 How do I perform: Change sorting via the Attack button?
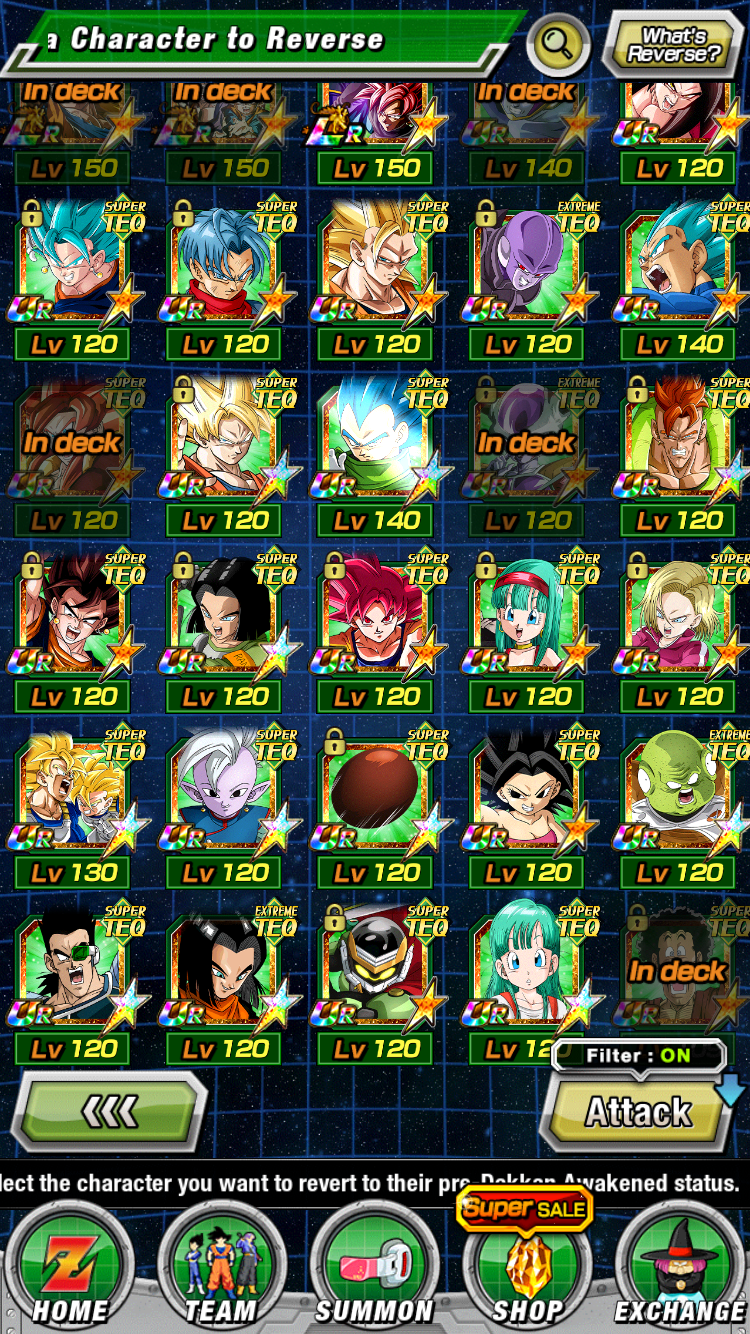click(640, 1111)
